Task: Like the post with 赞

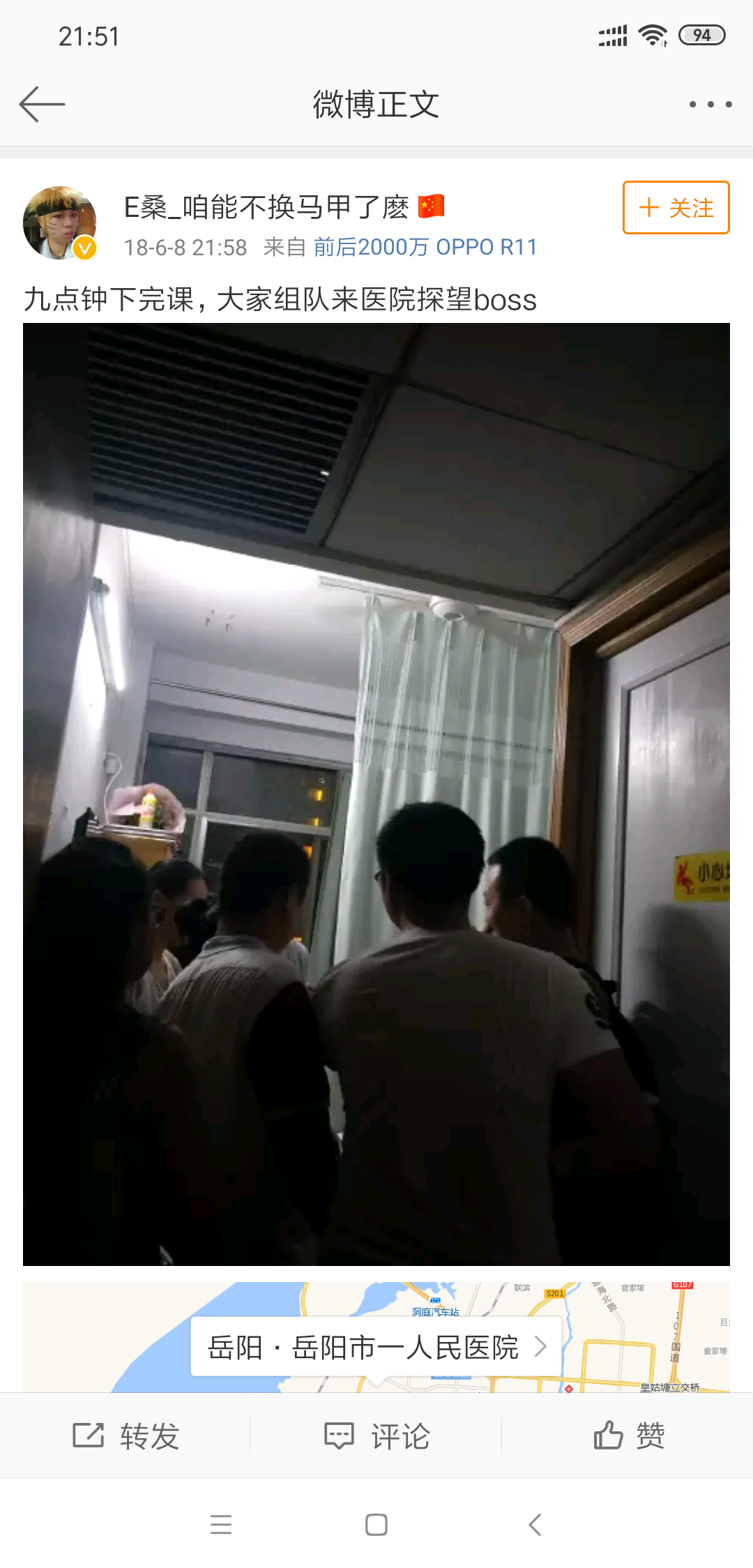Action: (629, 1436)
